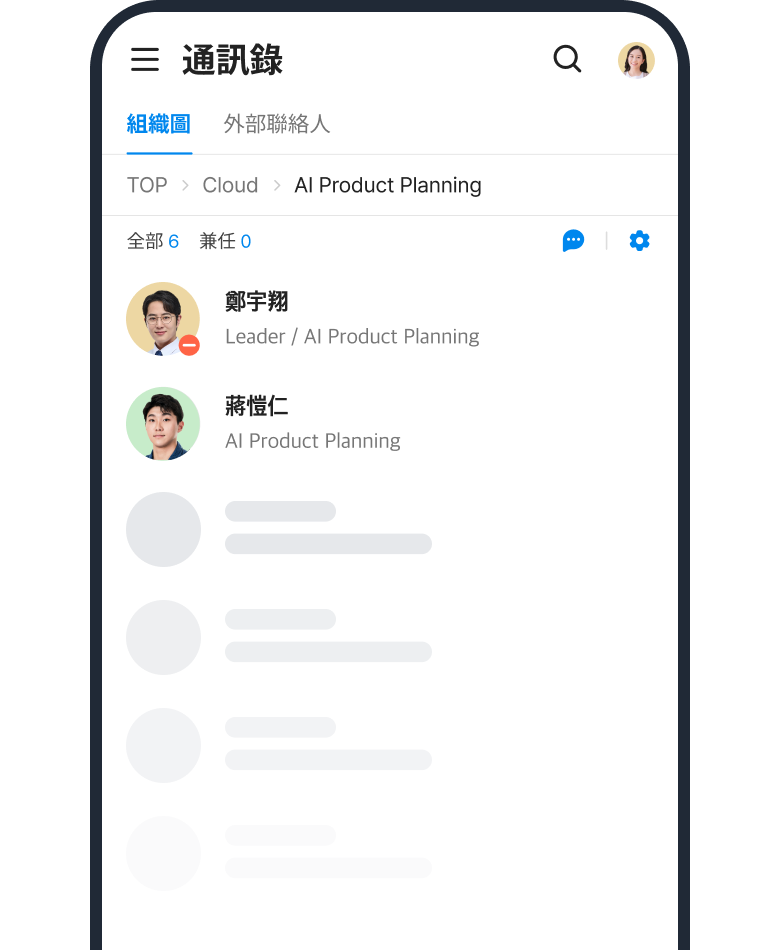
Task: Open the search magnifier icon
Action: click(x=567, y=60)
